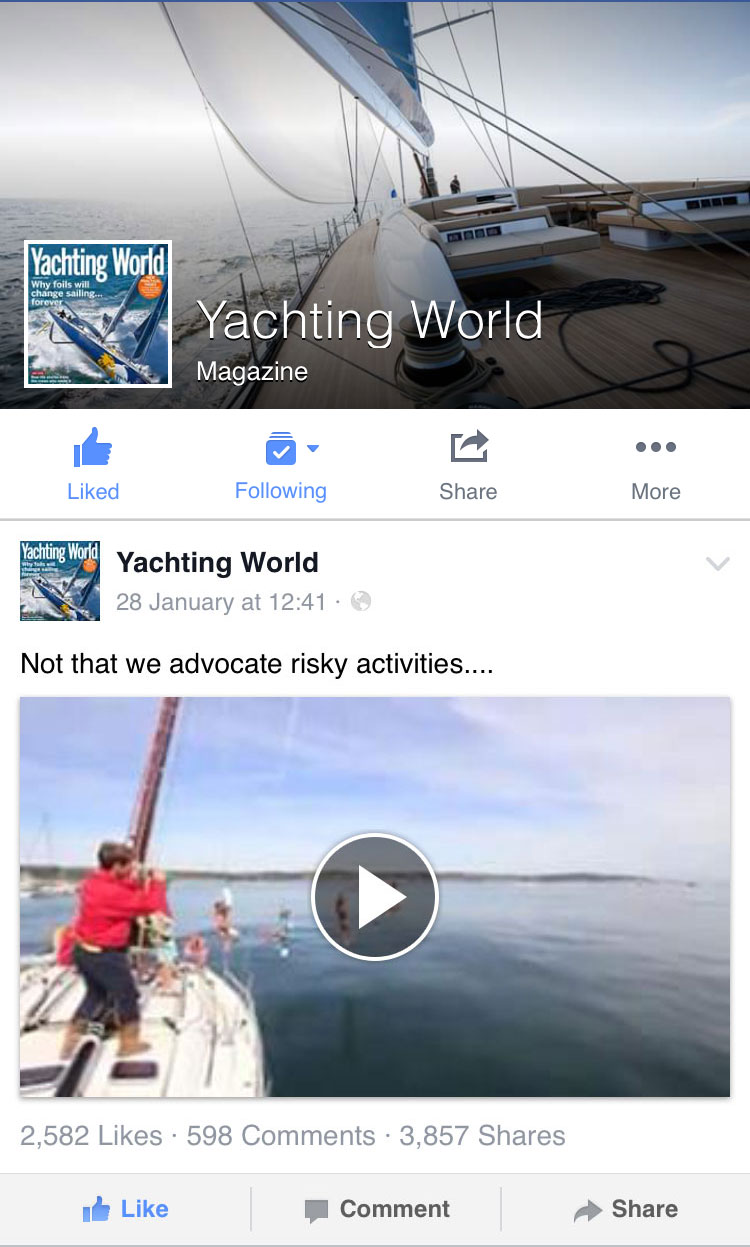The width and height of the screenshot is (750, 1247).
Task: Open the Yachting World post author name
Action: tap(217, 563)
